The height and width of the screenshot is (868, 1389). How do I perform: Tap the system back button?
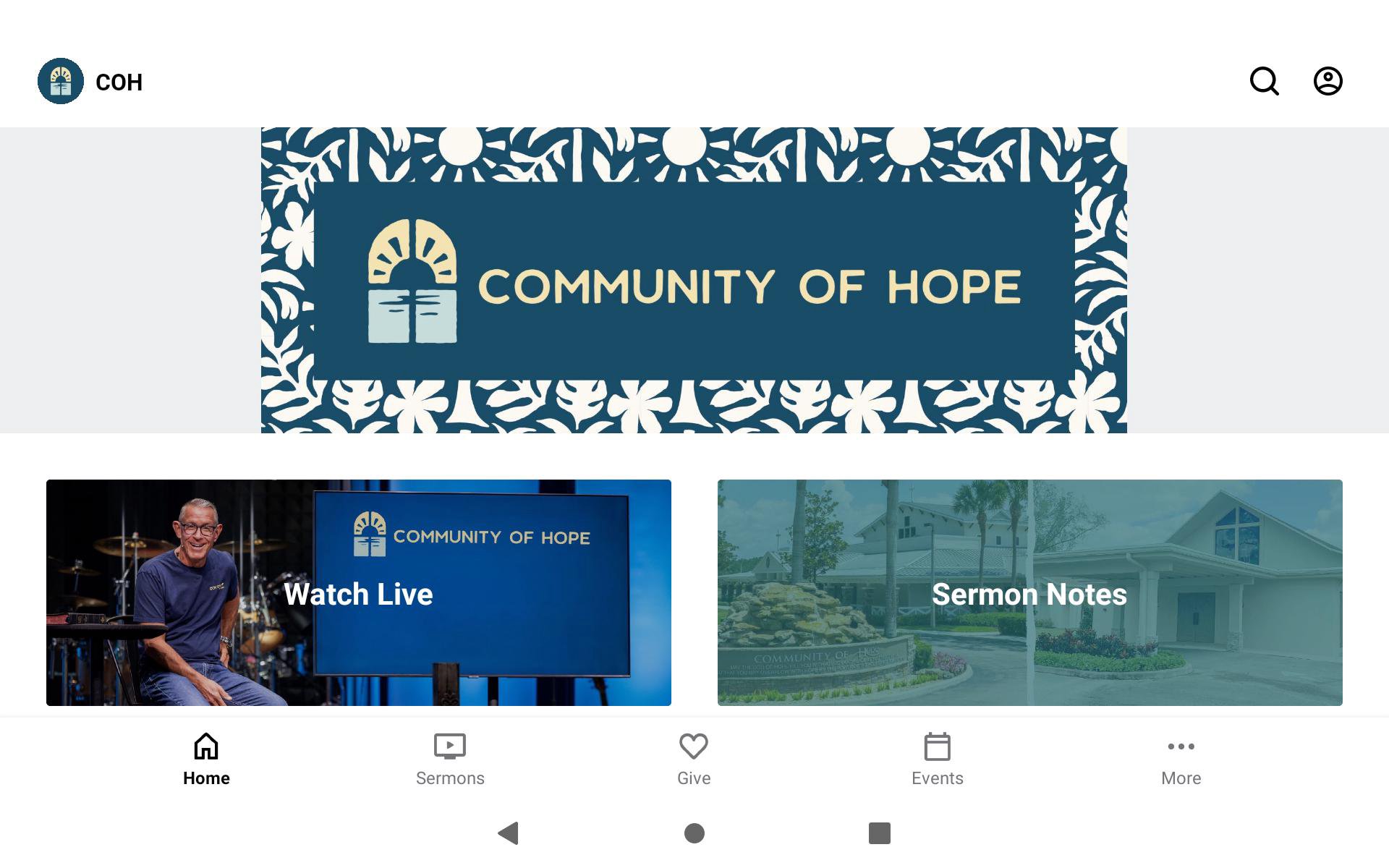point(509,833)
